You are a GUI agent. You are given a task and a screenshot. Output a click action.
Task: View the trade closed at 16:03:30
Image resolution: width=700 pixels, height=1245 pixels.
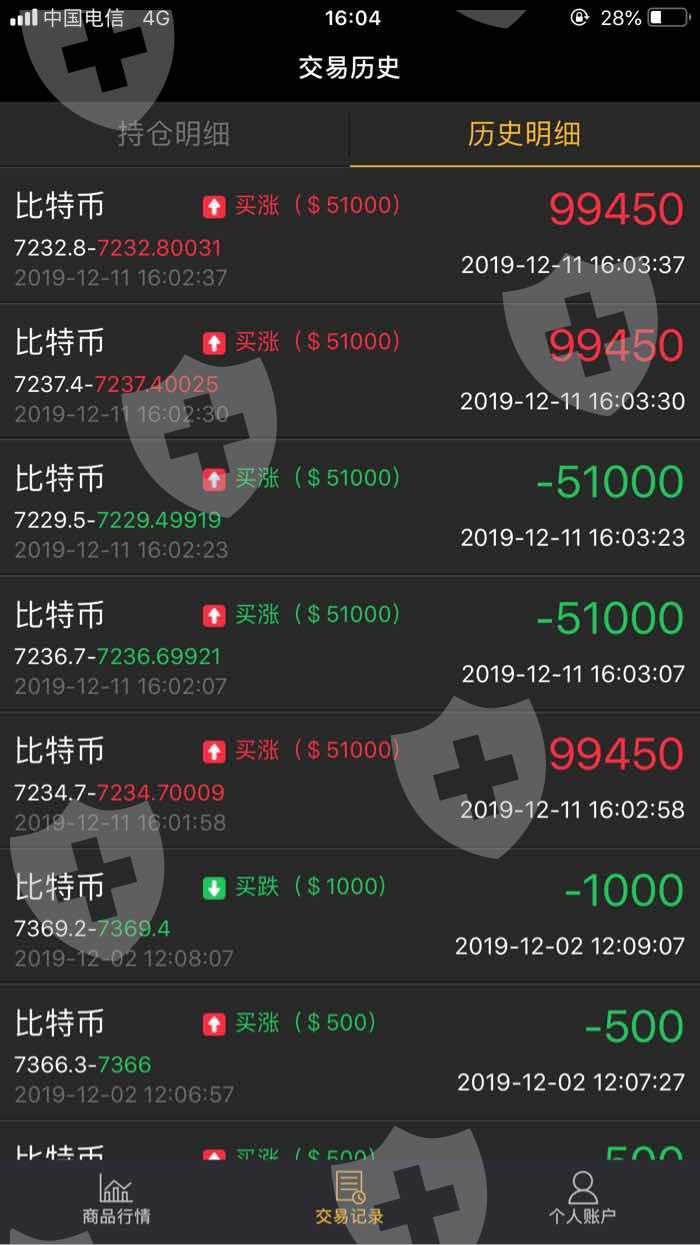click(350, 372)
